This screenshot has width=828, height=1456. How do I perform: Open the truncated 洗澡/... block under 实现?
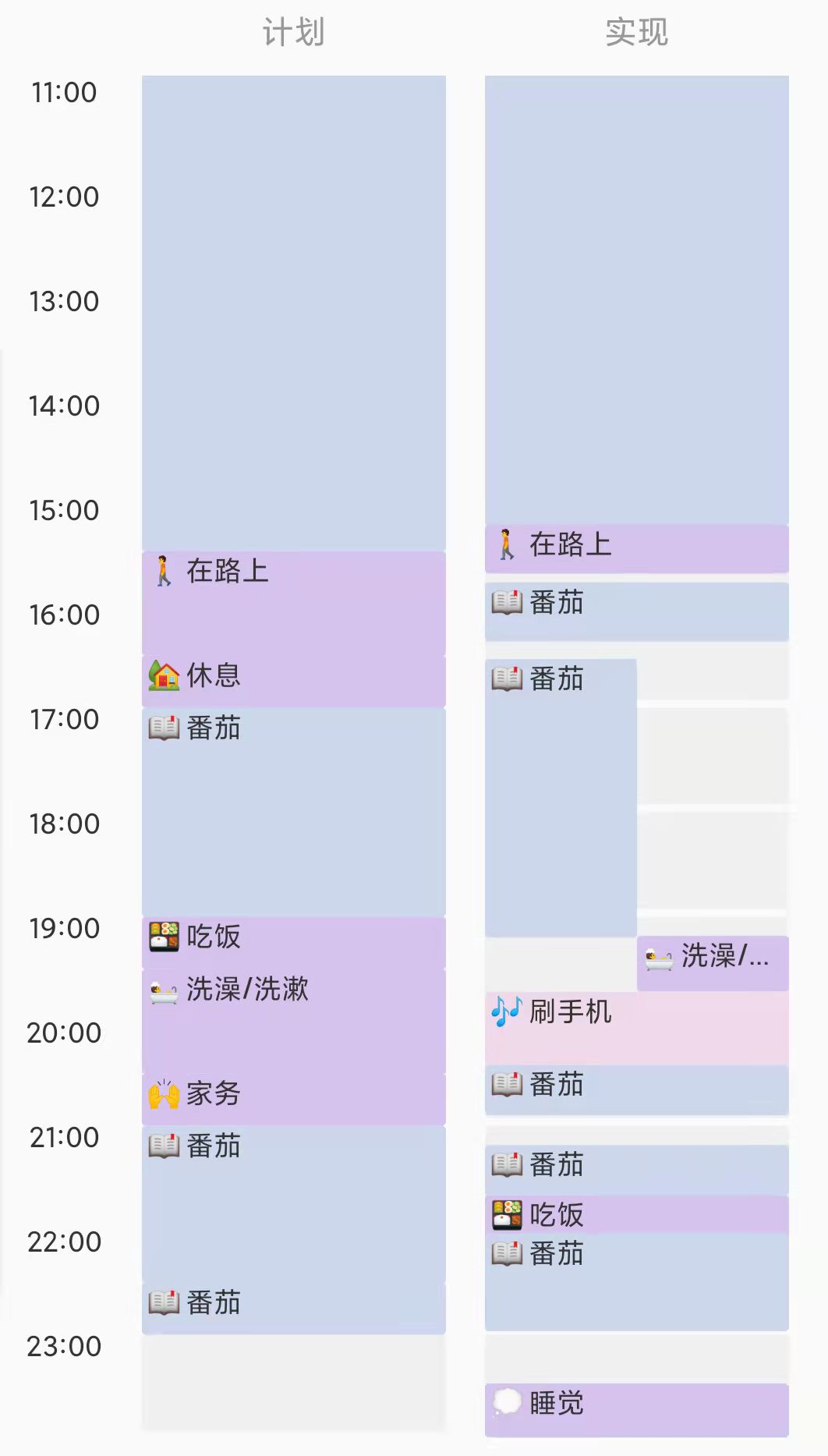pos(713,964)
